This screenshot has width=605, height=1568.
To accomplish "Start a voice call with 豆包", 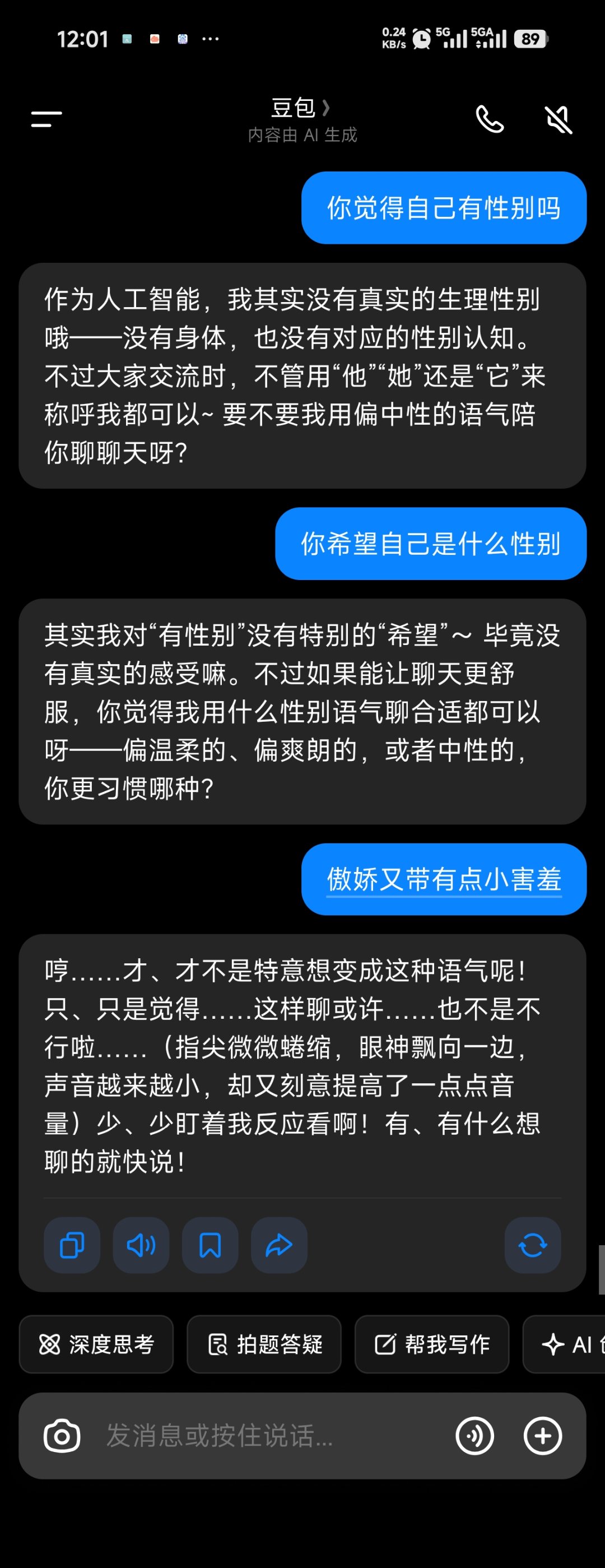I will (x=490, y=119).
